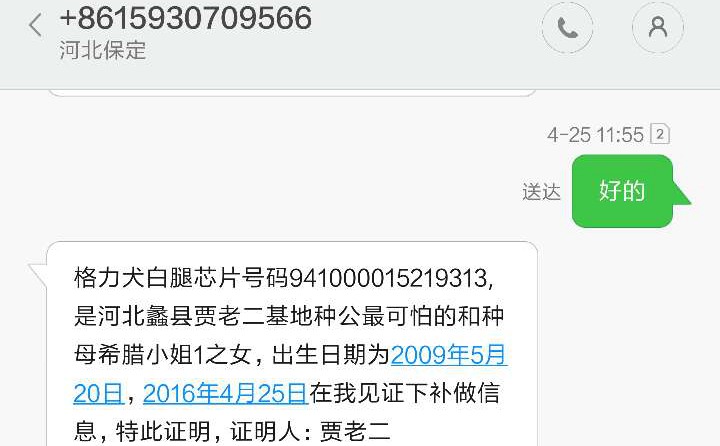Image resolution: width=720 pixels, height=446 pixels.
Task: Call the number +8615930709566
Action: (567, 28)
